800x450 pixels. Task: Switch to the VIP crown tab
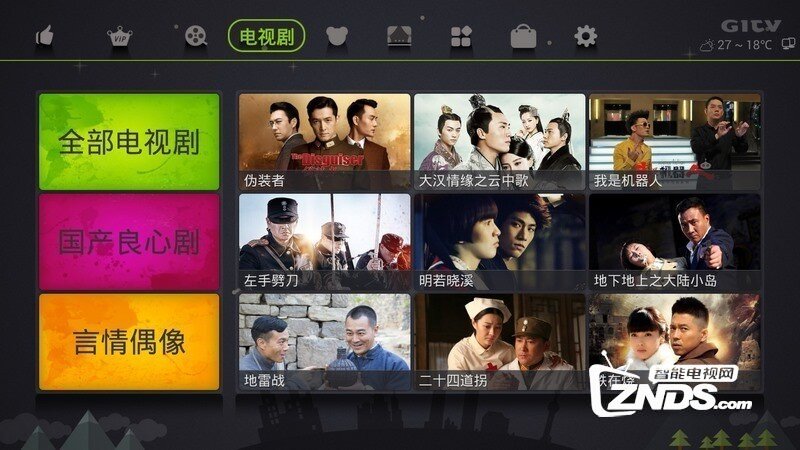pyautogui.click(x=120, y=37)
